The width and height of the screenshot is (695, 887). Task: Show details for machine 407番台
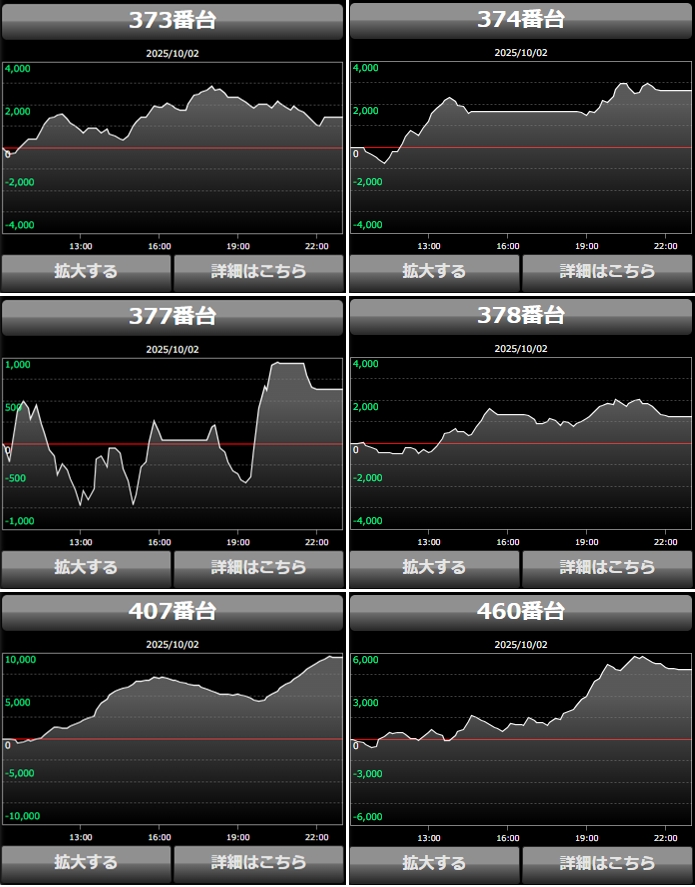(x=258, y=862)
